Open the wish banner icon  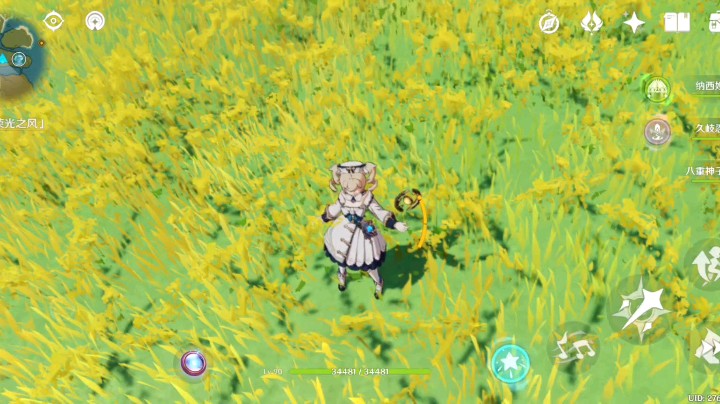point(592,22)
